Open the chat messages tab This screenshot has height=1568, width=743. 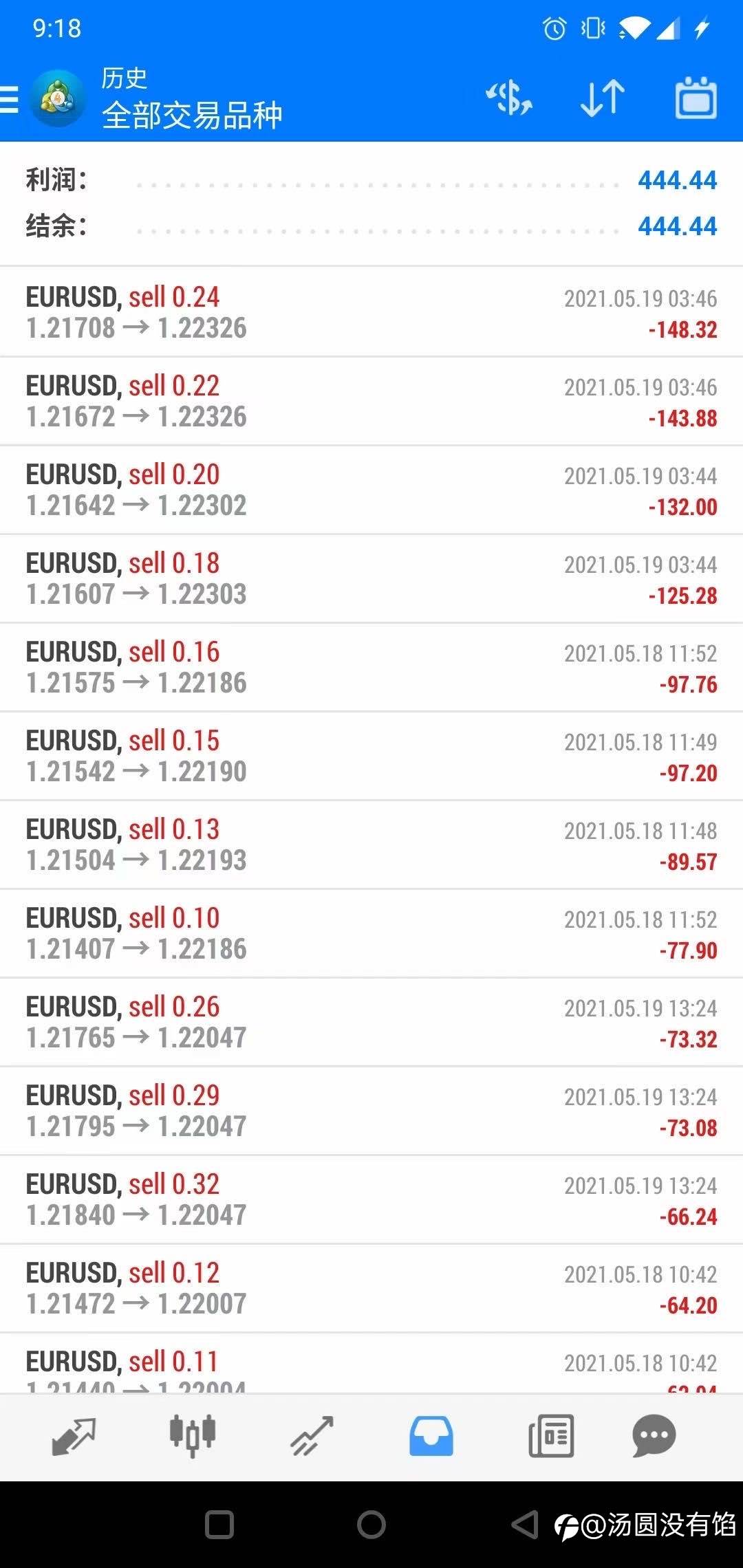tap(654, 1436)
